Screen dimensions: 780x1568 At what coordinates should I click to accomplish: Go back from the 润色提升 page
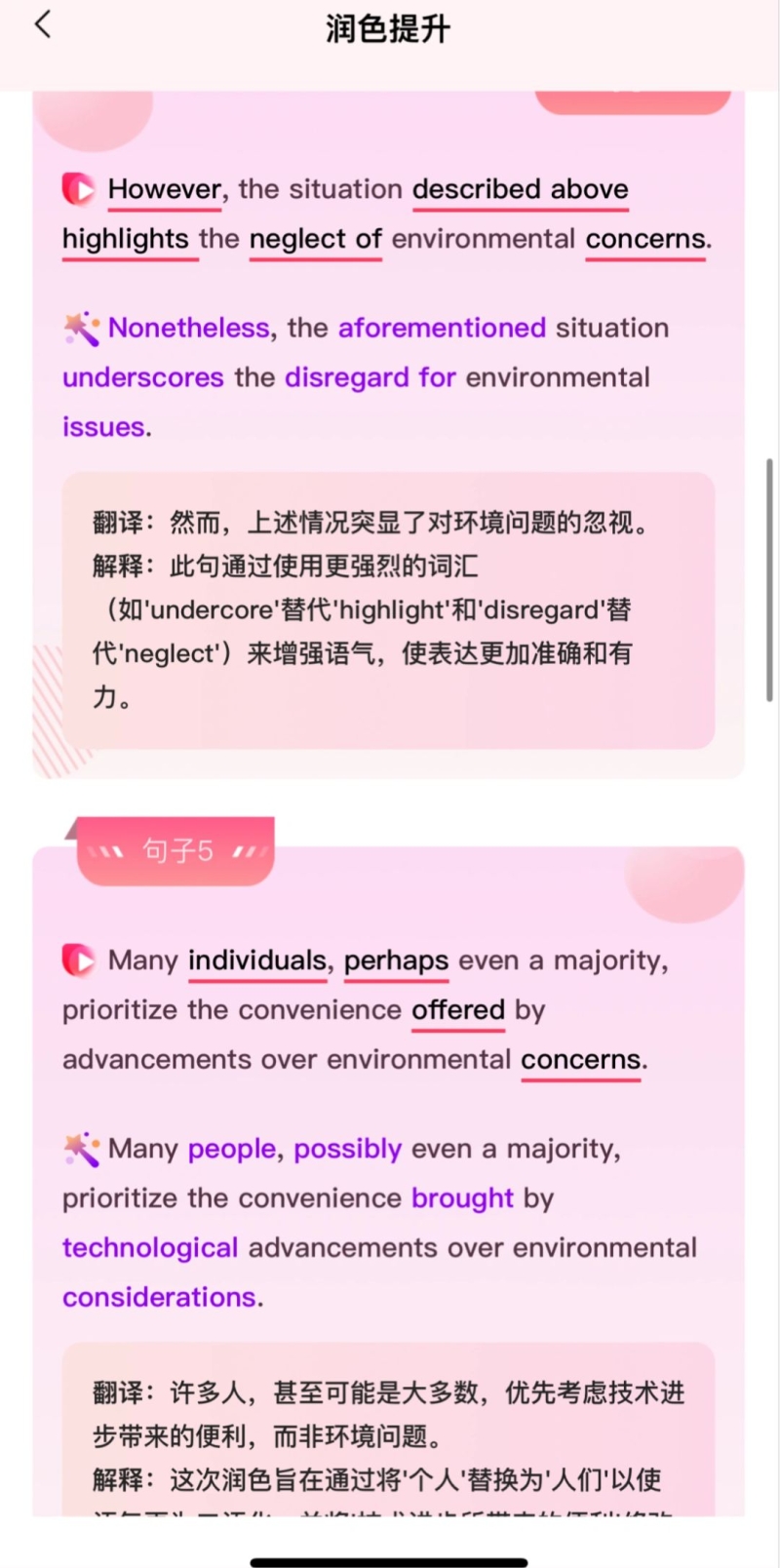[x=42, y=25]
